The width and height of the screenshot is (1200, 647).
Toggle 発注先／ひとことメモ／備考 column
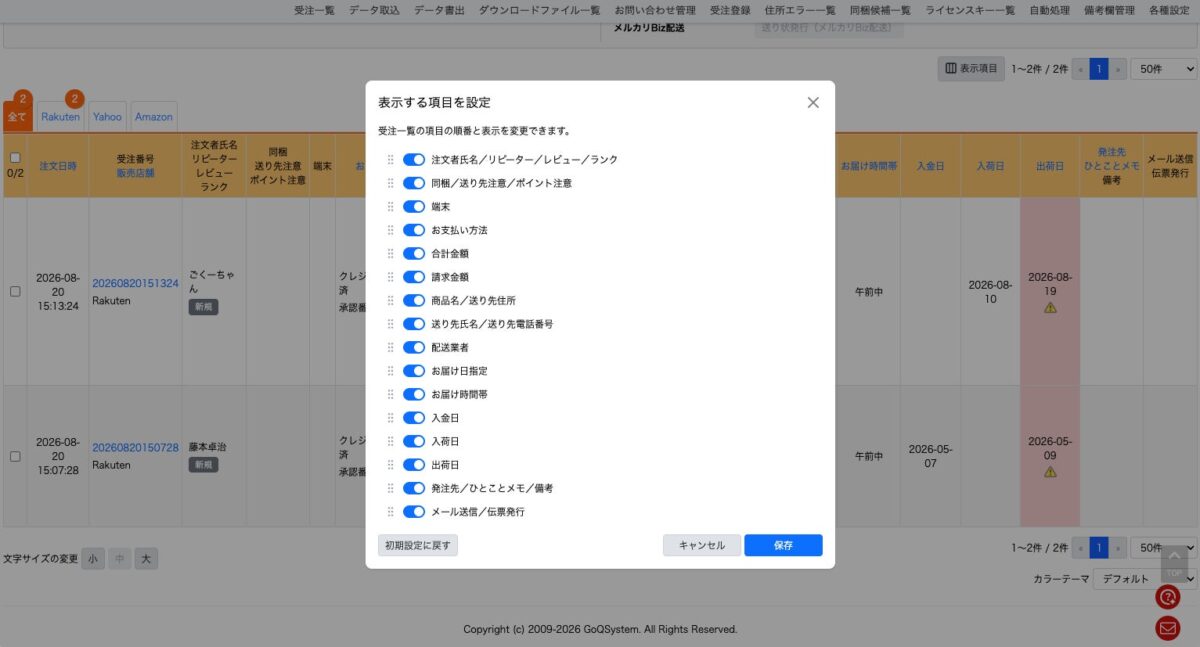click(414, 489)
